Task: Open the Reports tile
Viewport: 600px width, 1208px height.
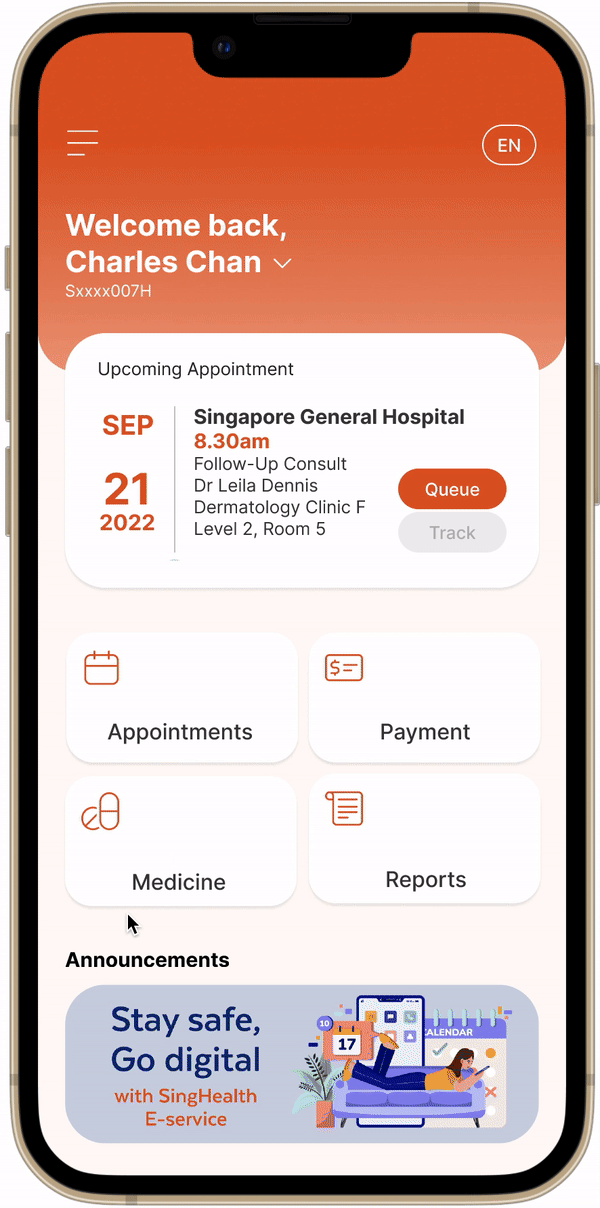Action: click(424, 840)
